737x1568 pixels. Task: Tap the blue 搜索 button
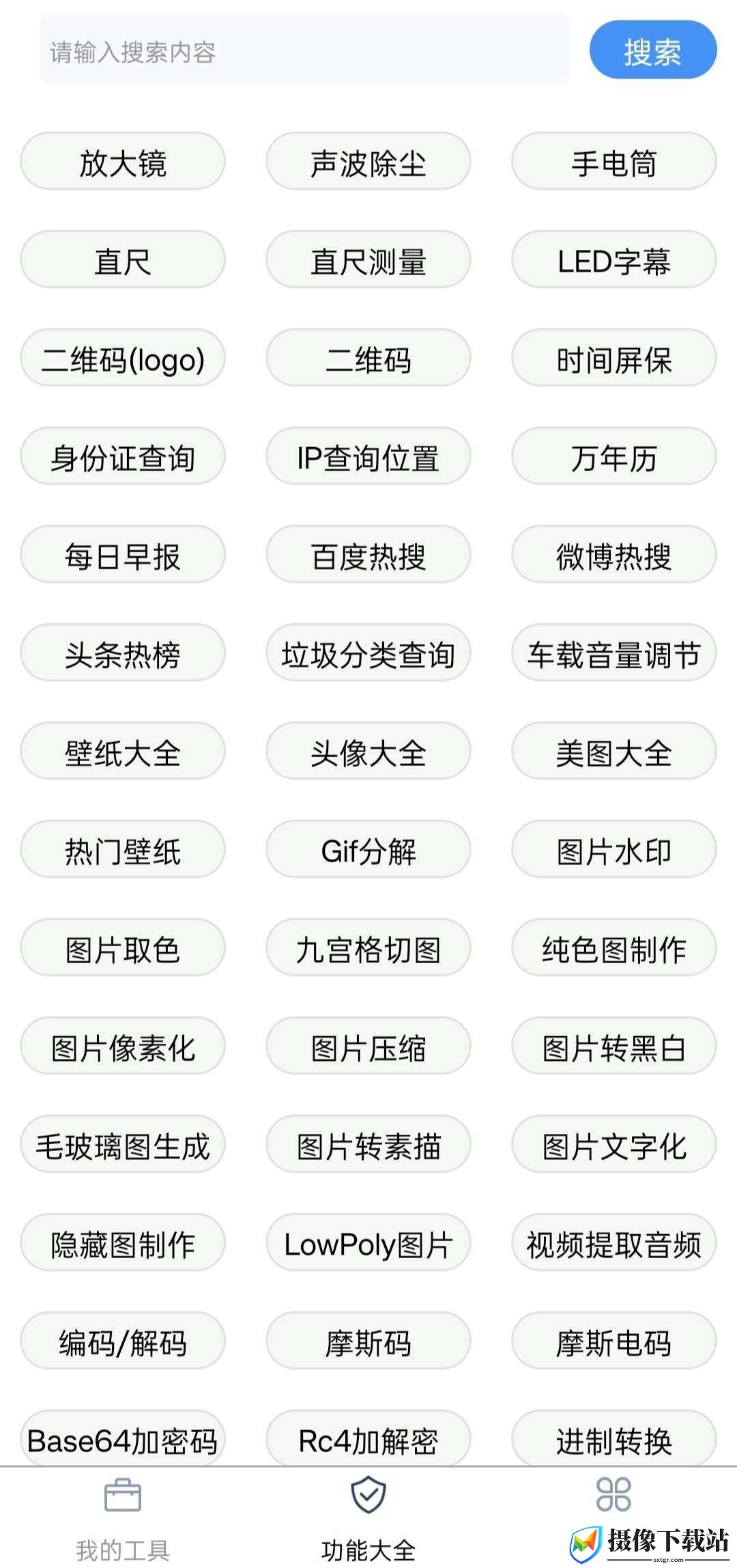coord(653,51)
